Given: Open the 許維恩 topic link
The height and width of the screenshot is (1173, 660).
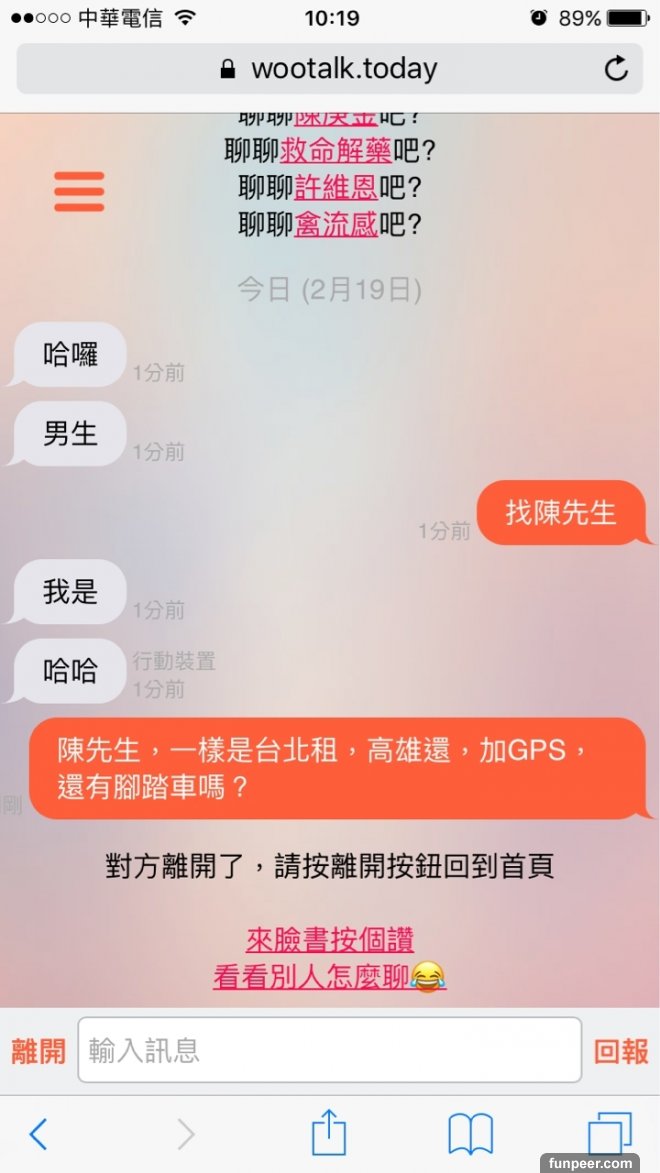Looking at the screenshot, I should (336, 188).
